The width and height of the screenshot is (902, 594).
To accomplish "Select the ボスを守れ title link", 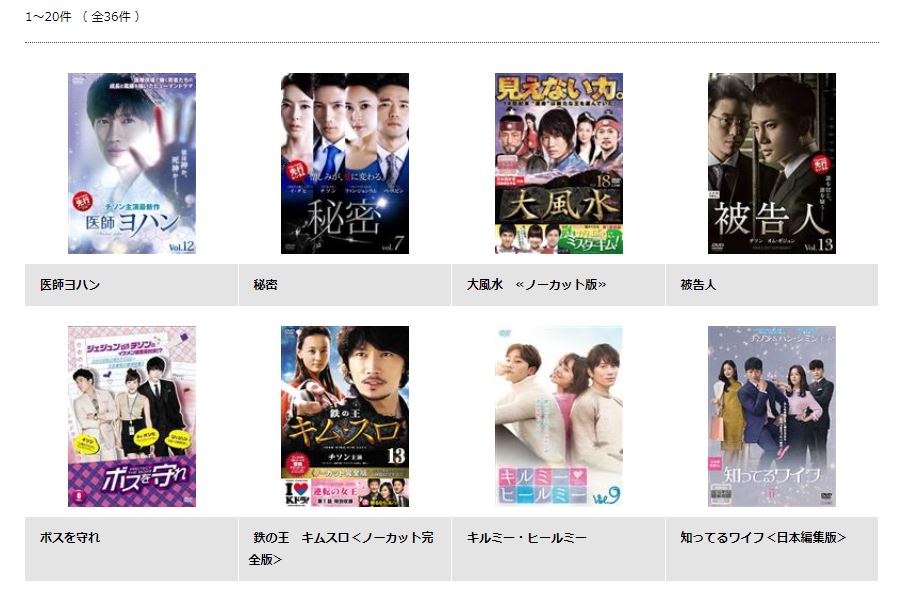I will pos(70,538).
